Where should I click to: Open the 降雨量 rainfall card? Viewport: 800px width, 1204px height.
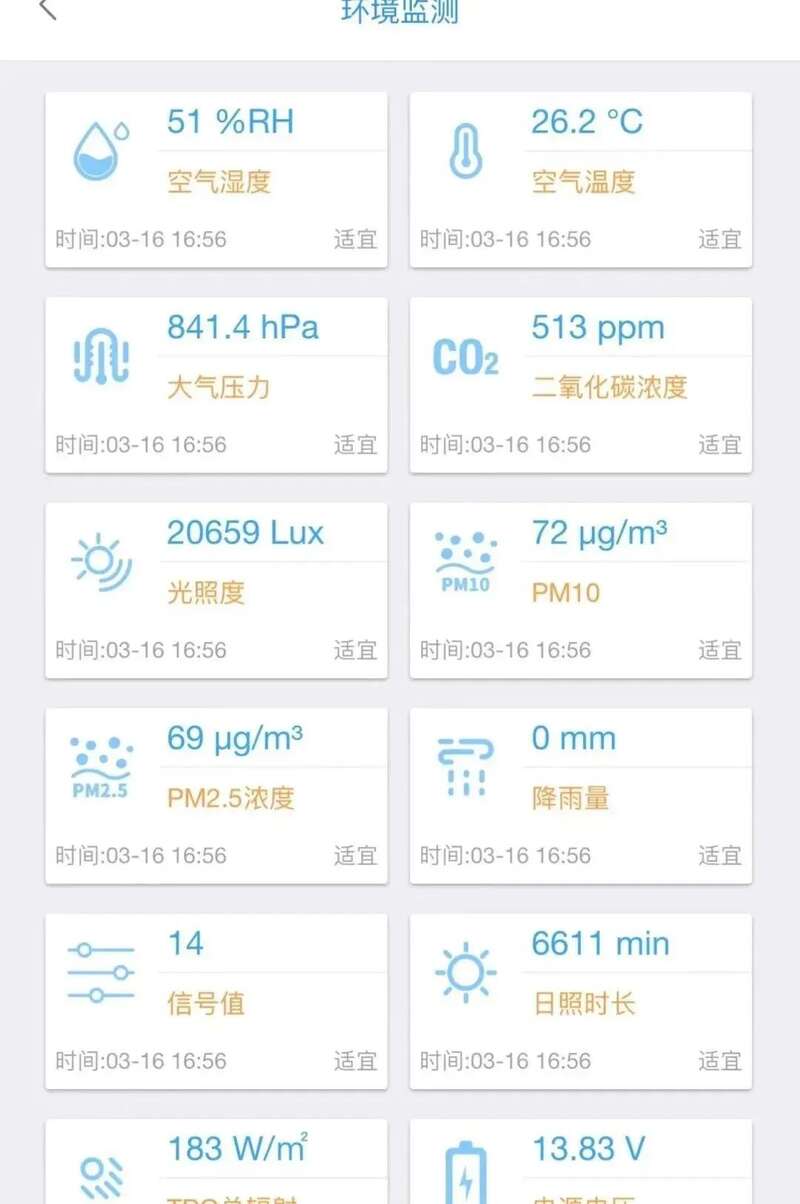(580, 793)
